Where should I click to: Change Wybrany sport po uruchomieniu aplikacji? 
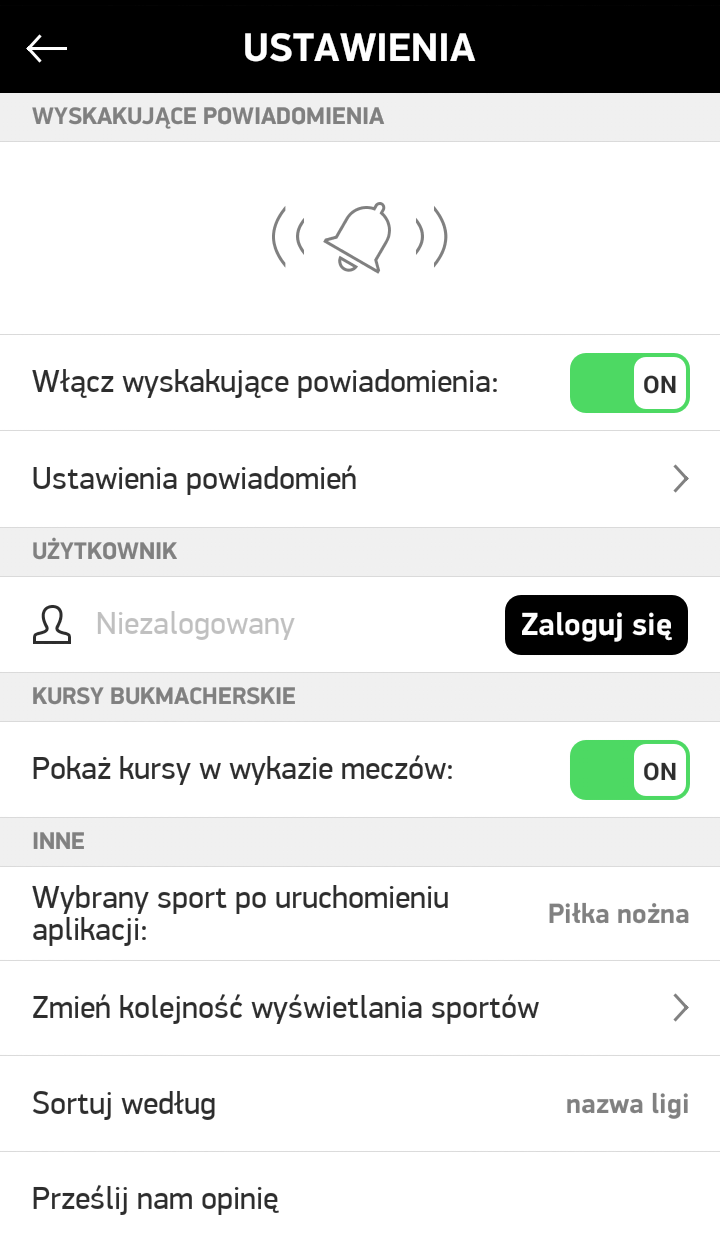(x=360, y=914)
